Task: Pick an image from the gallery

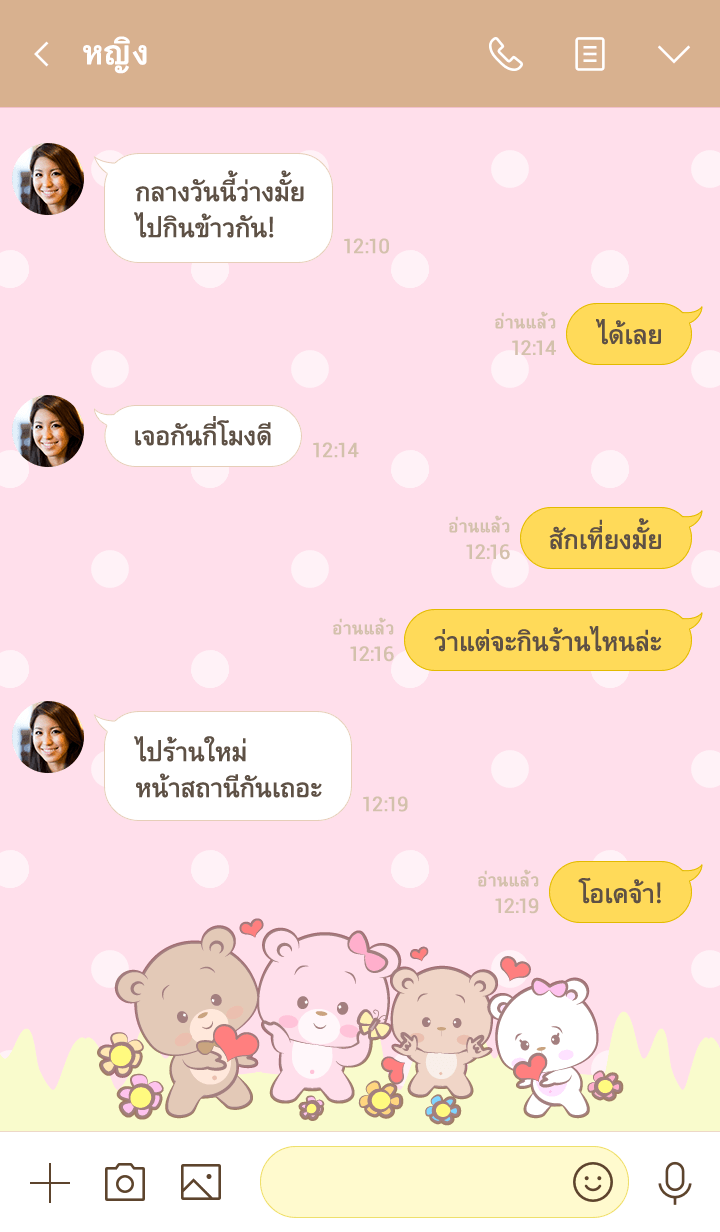Action: (201, 1183)
